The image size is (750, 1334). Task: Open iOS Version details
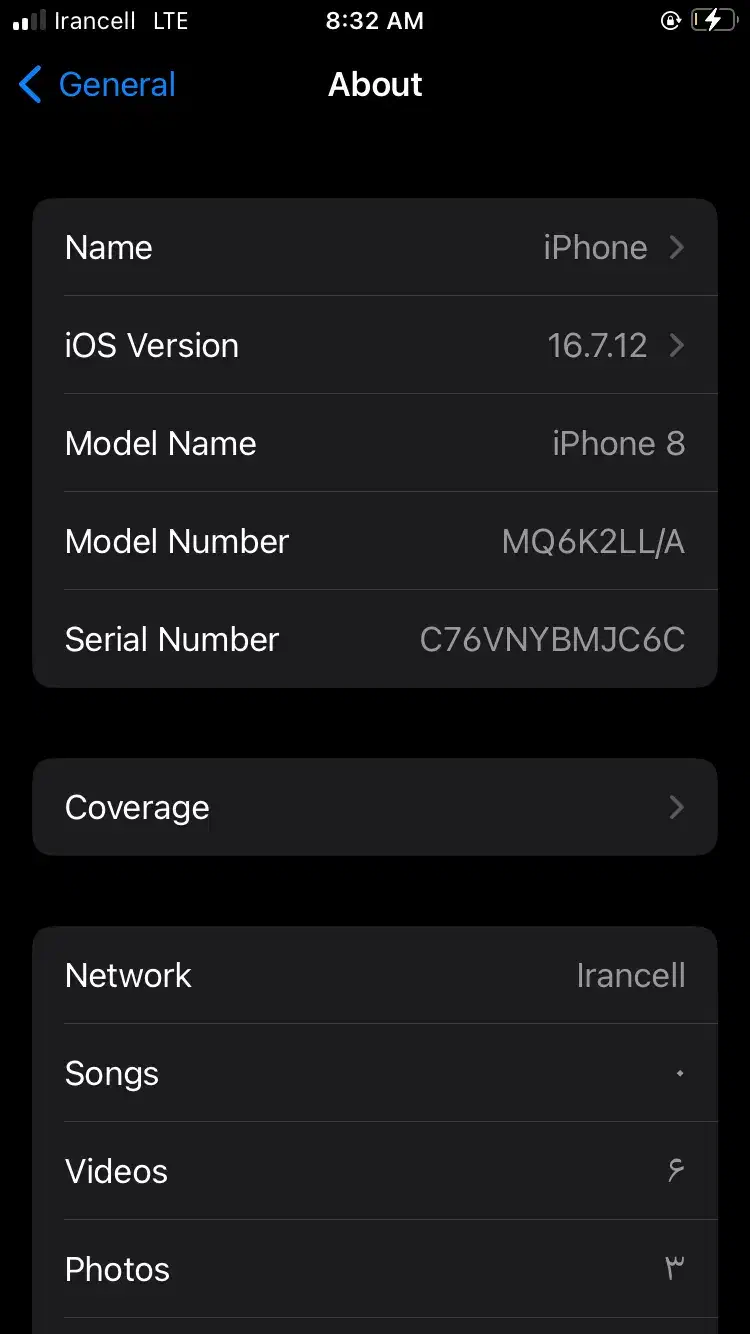(374, 346)
